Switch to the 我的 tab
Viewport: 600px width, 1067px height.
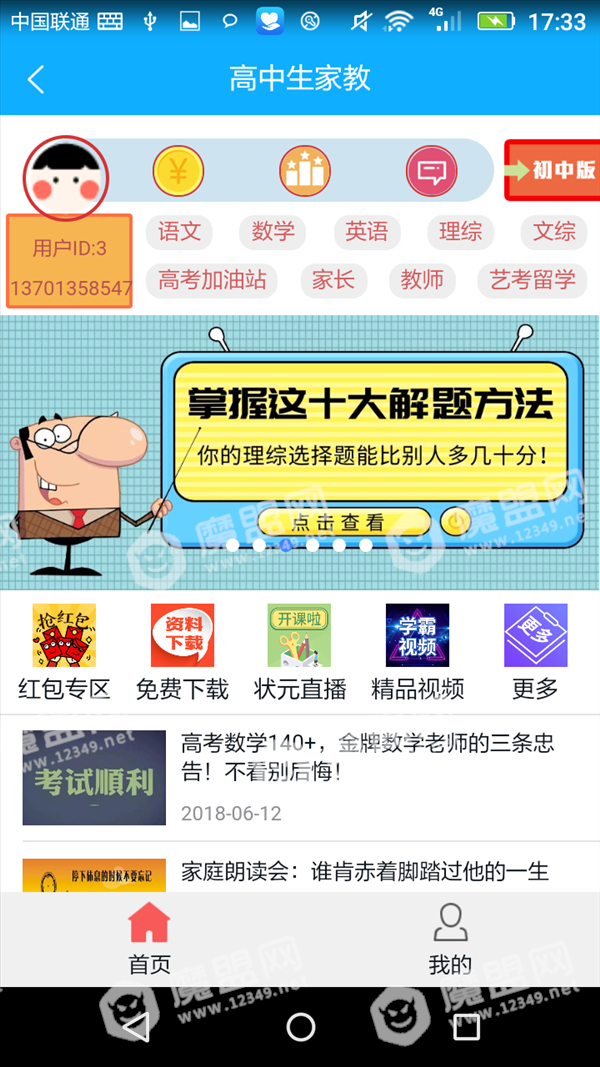(x=450, y=939)
